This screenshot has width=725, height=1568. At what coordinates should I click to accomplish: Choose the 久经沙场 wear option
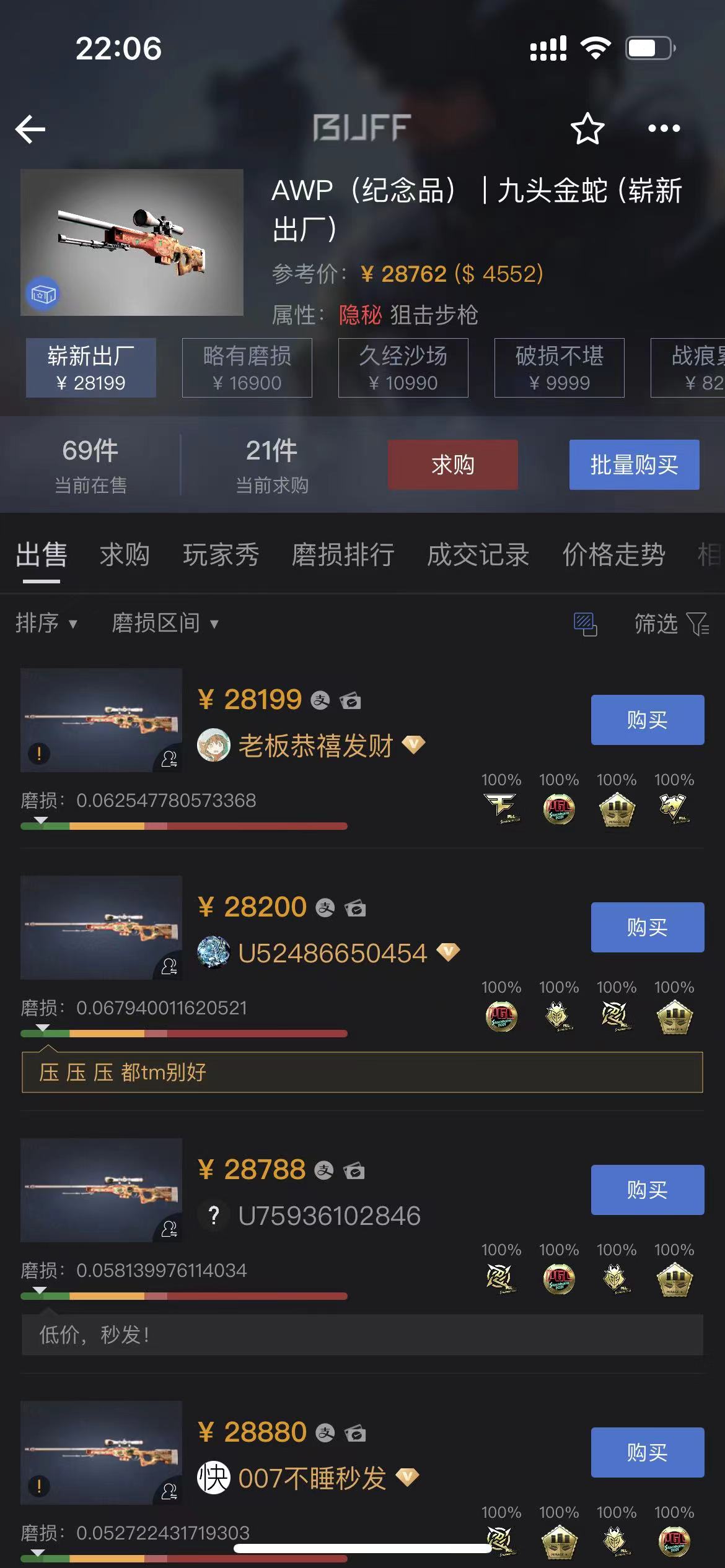[x=403, y=368]
